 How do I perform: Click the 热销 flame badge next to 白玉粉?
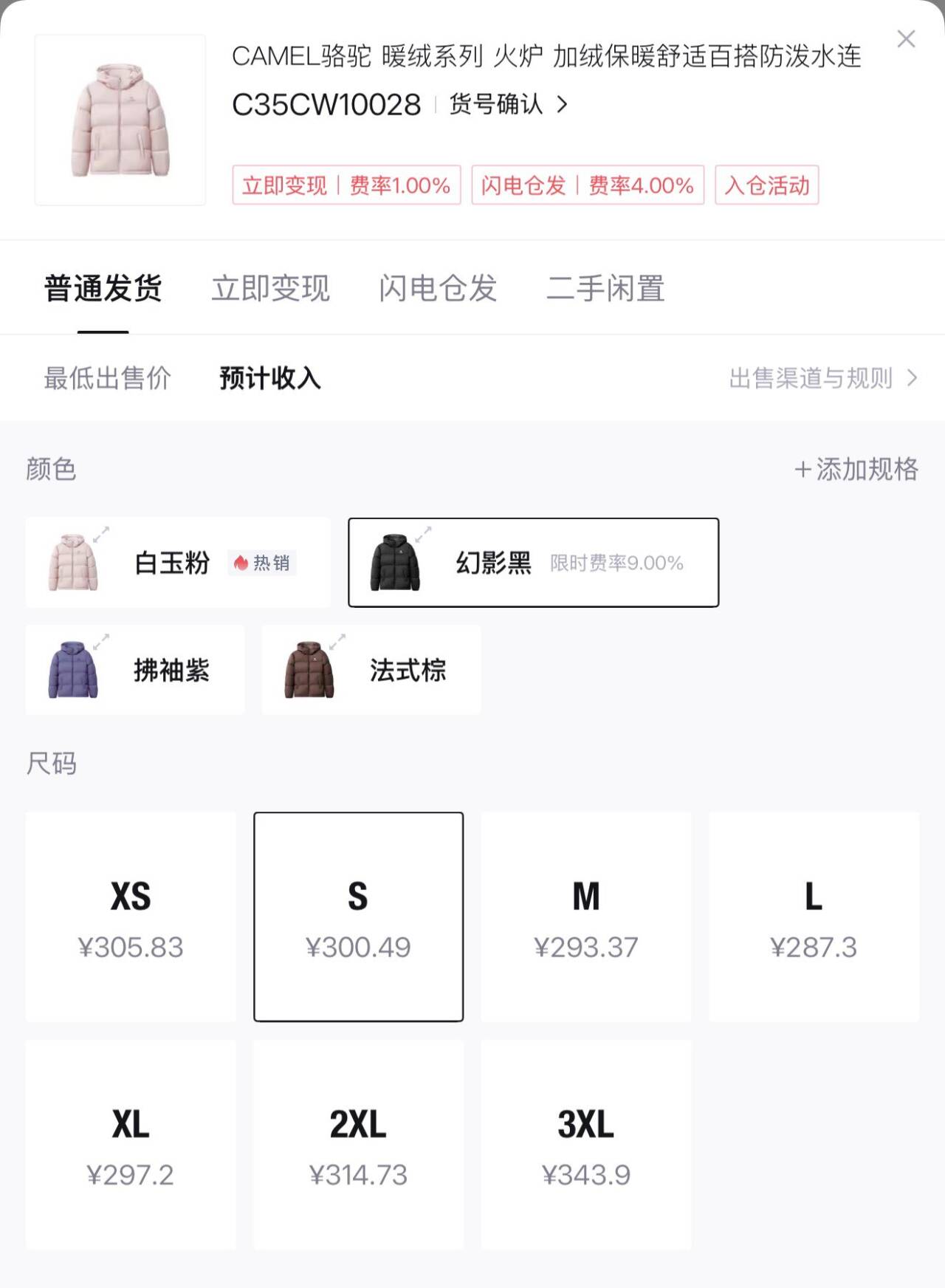click(260, 563)
